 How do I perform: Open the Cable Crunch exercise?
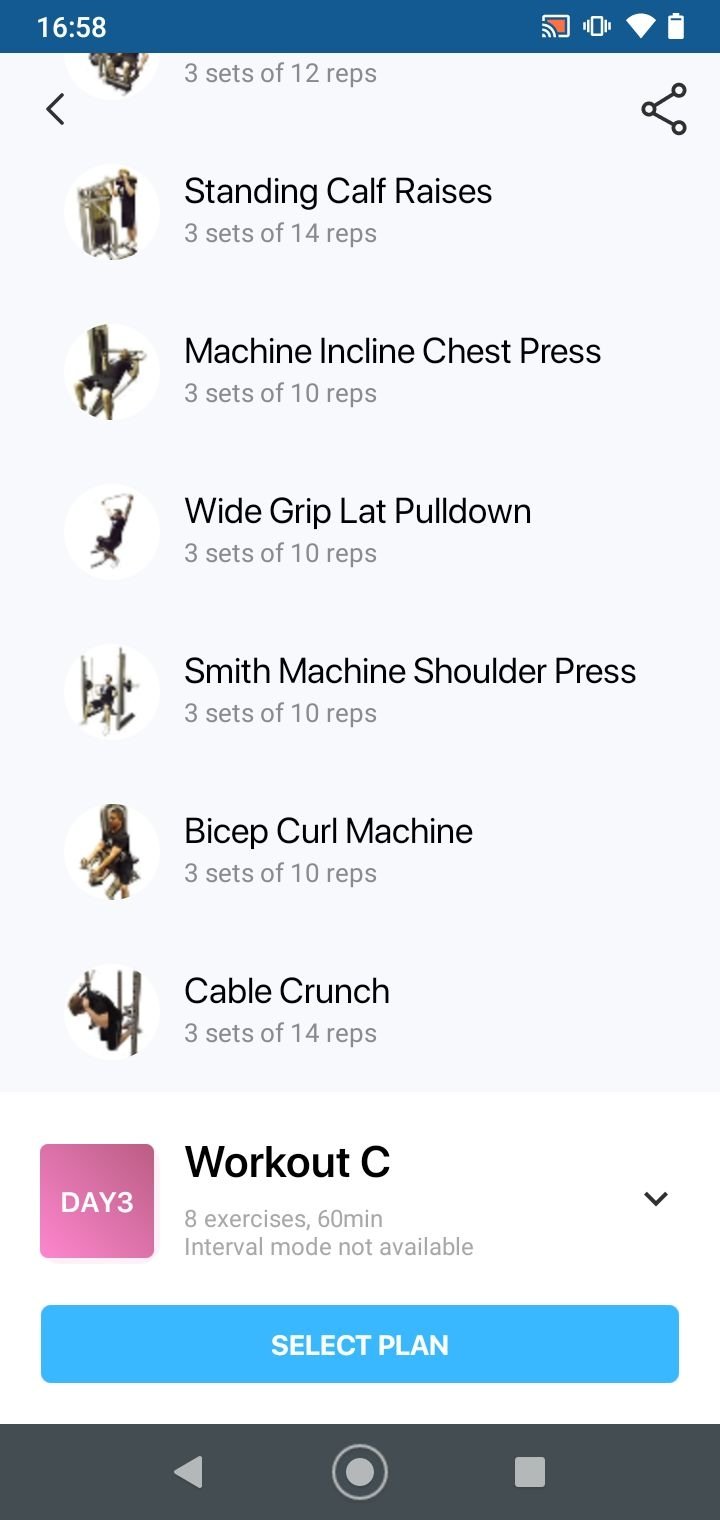[x=360, y=1011]
